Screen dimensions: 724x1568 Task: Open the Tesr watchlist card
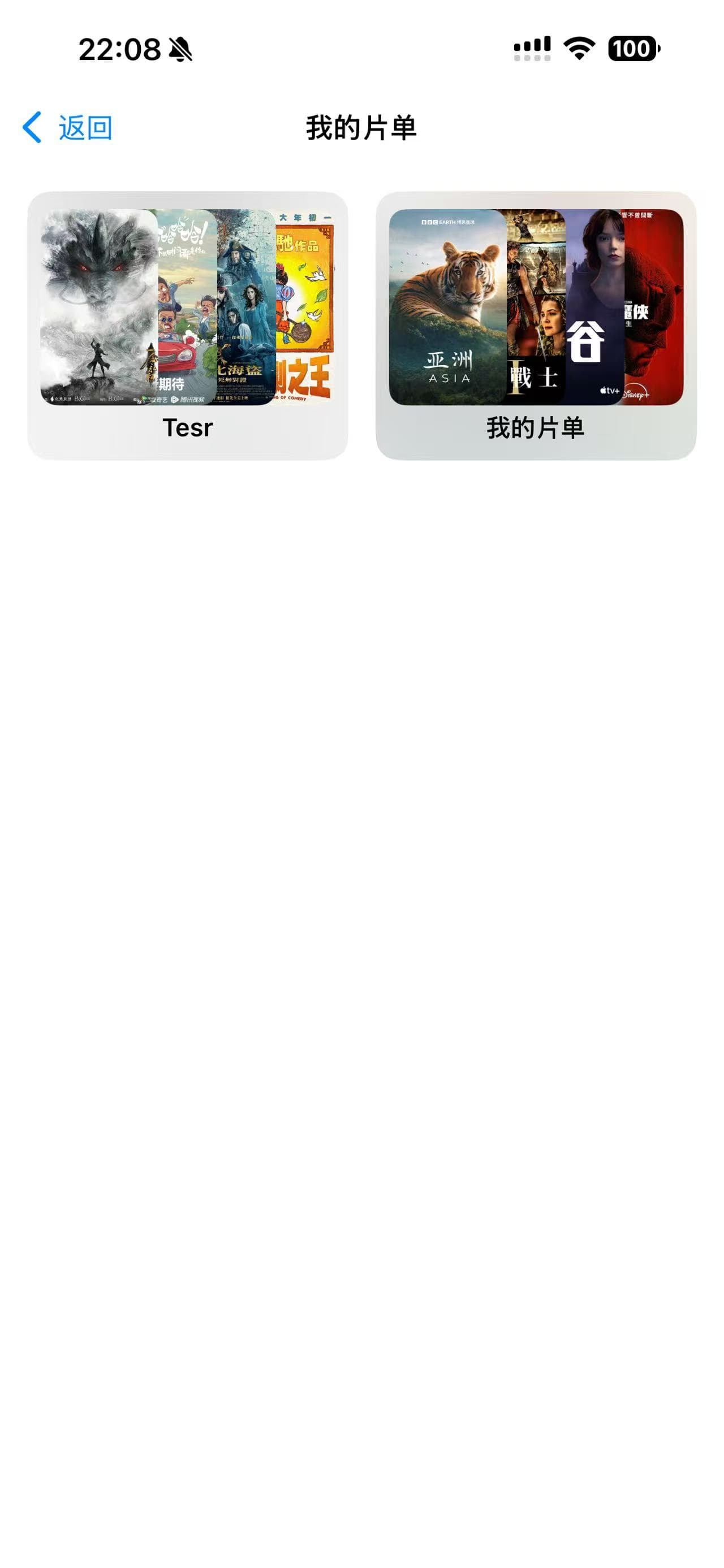pos(188,325)
